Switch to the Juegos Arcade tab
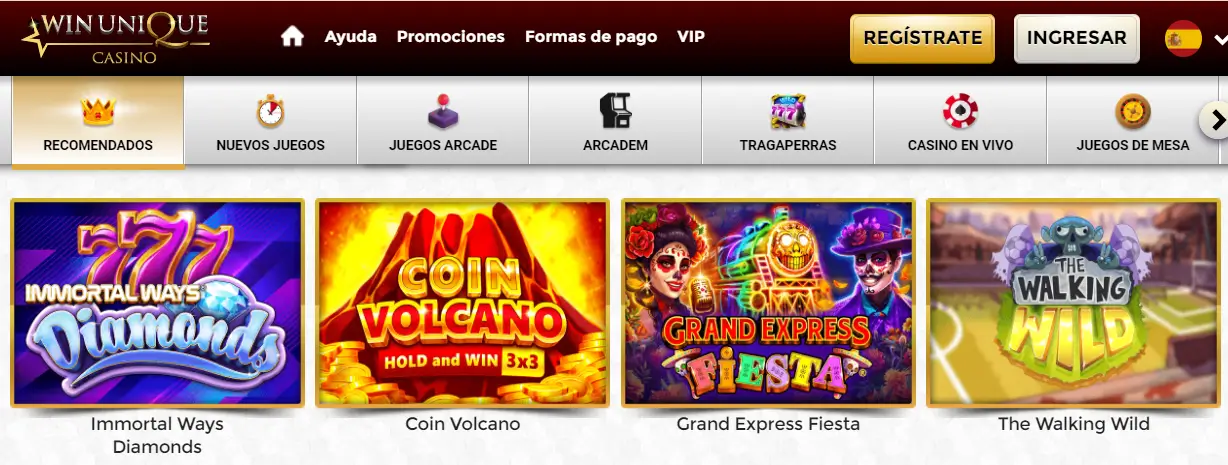 click(x=443, y=122)
